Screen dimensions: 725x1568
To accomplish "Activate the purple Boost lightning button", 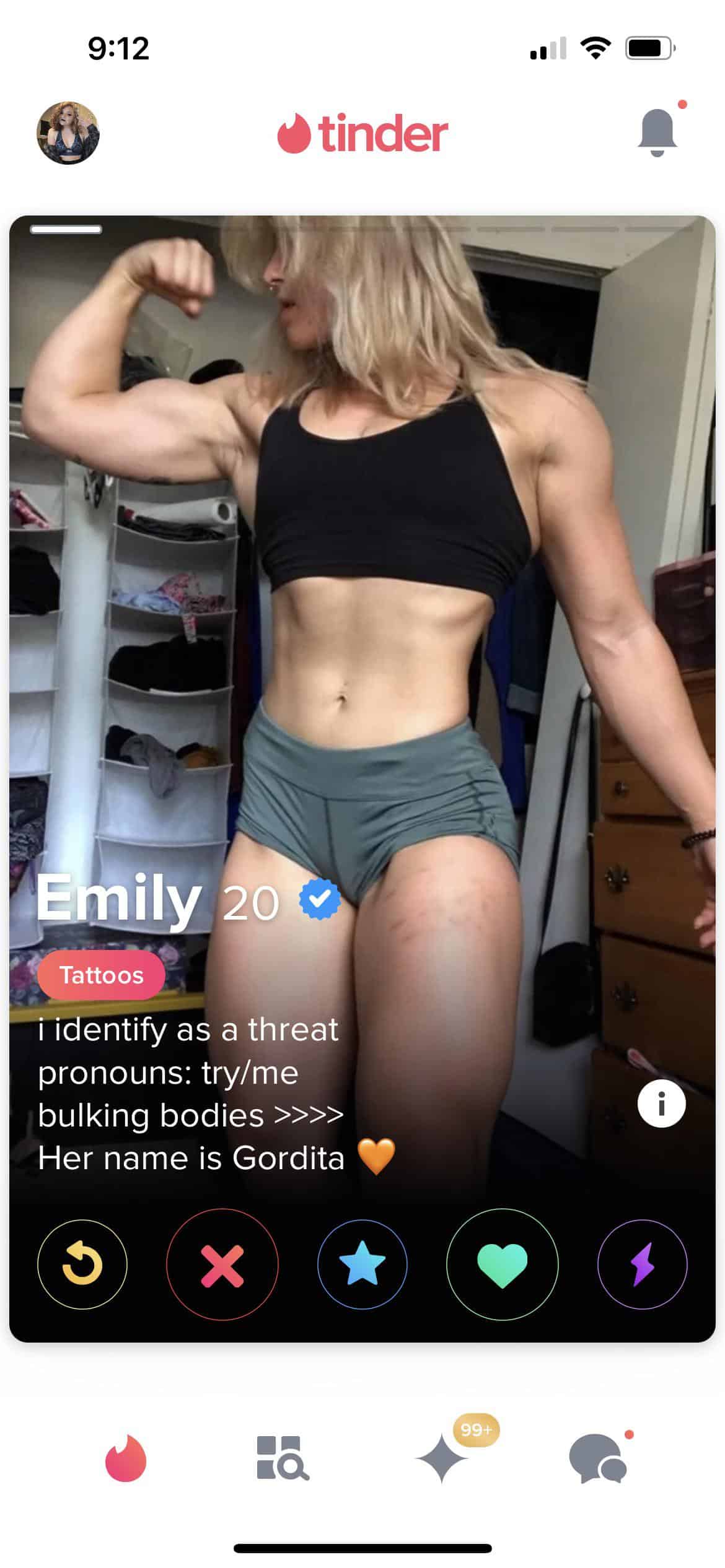I will (643, 1265).
